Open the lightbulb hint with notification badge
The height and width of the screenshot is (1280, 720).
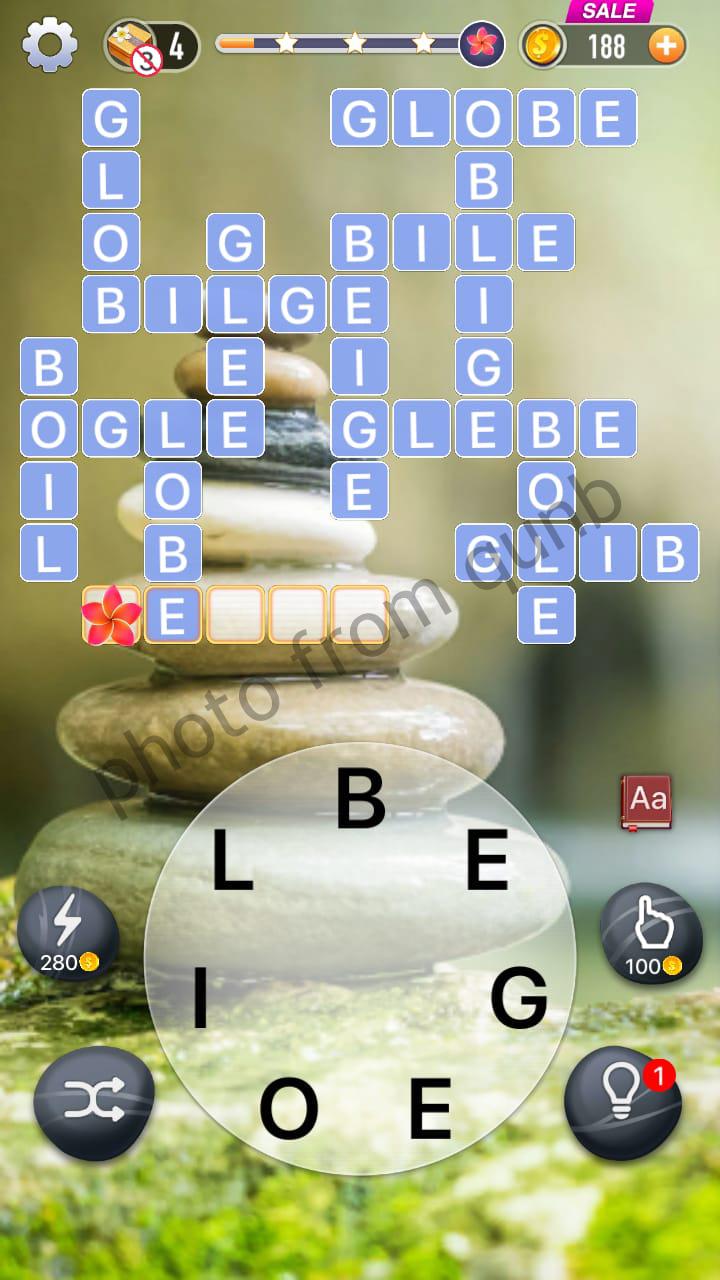(x=622, y=1098)
